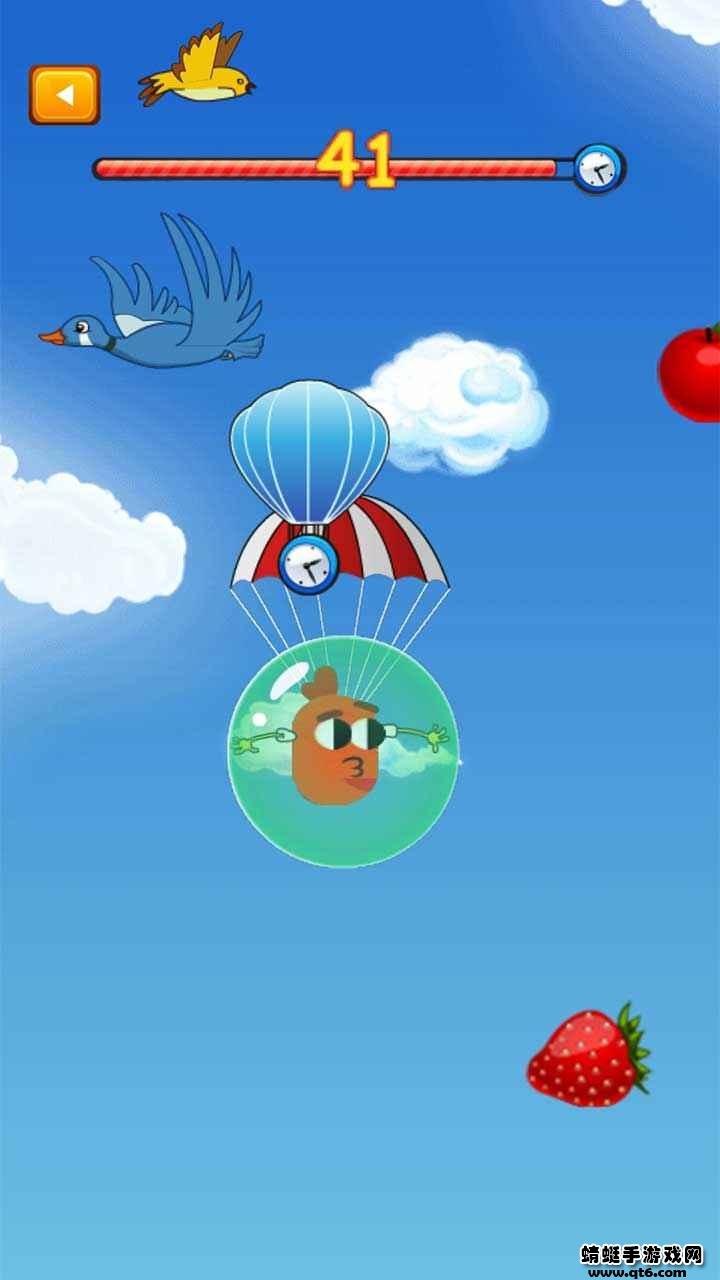Screen dimensions: 720x1280
Task: Tap the orange back arrow button
Action: click(64, 95)
